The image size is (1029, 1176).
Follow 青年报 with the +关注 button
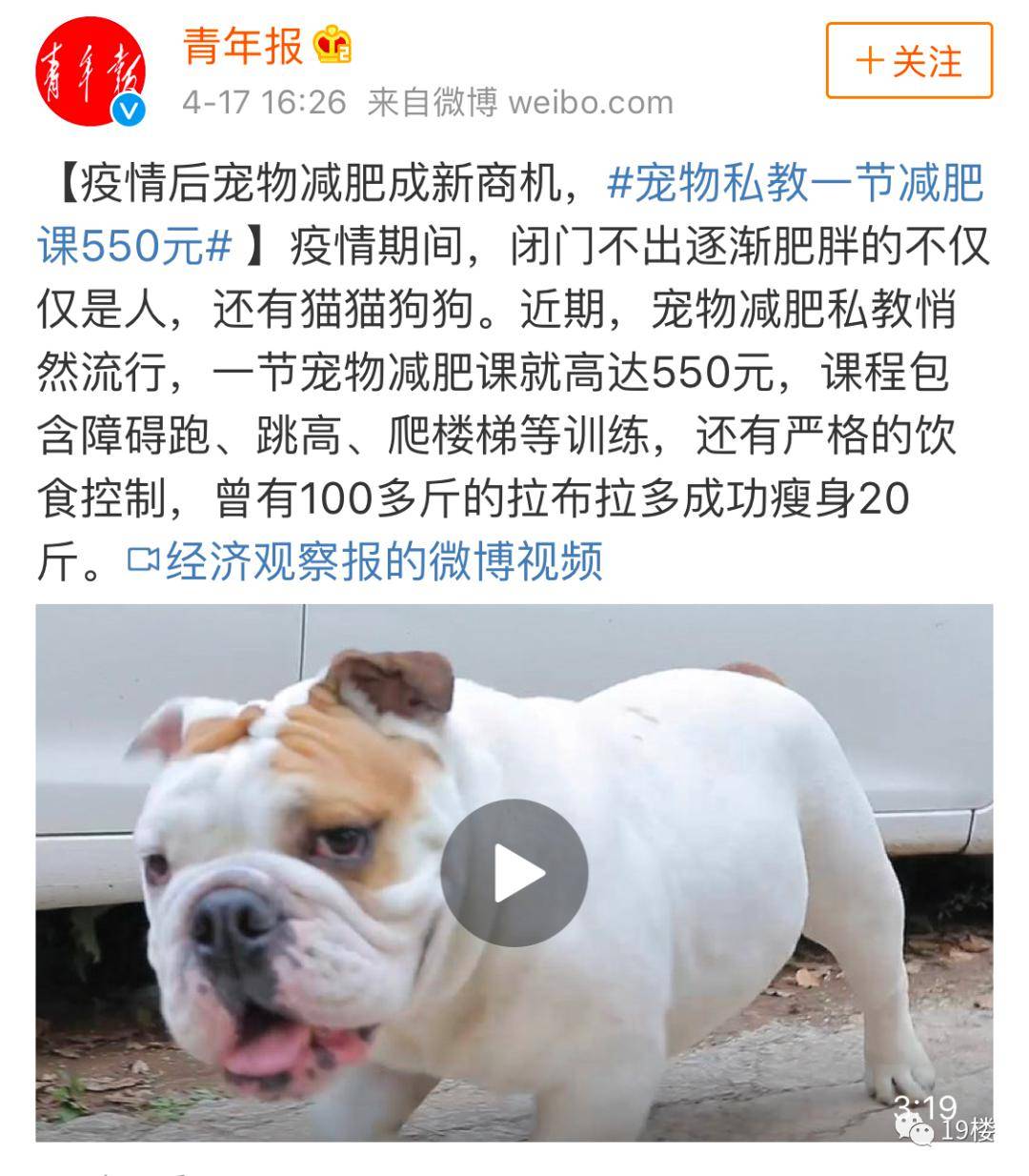pos(908,63)
